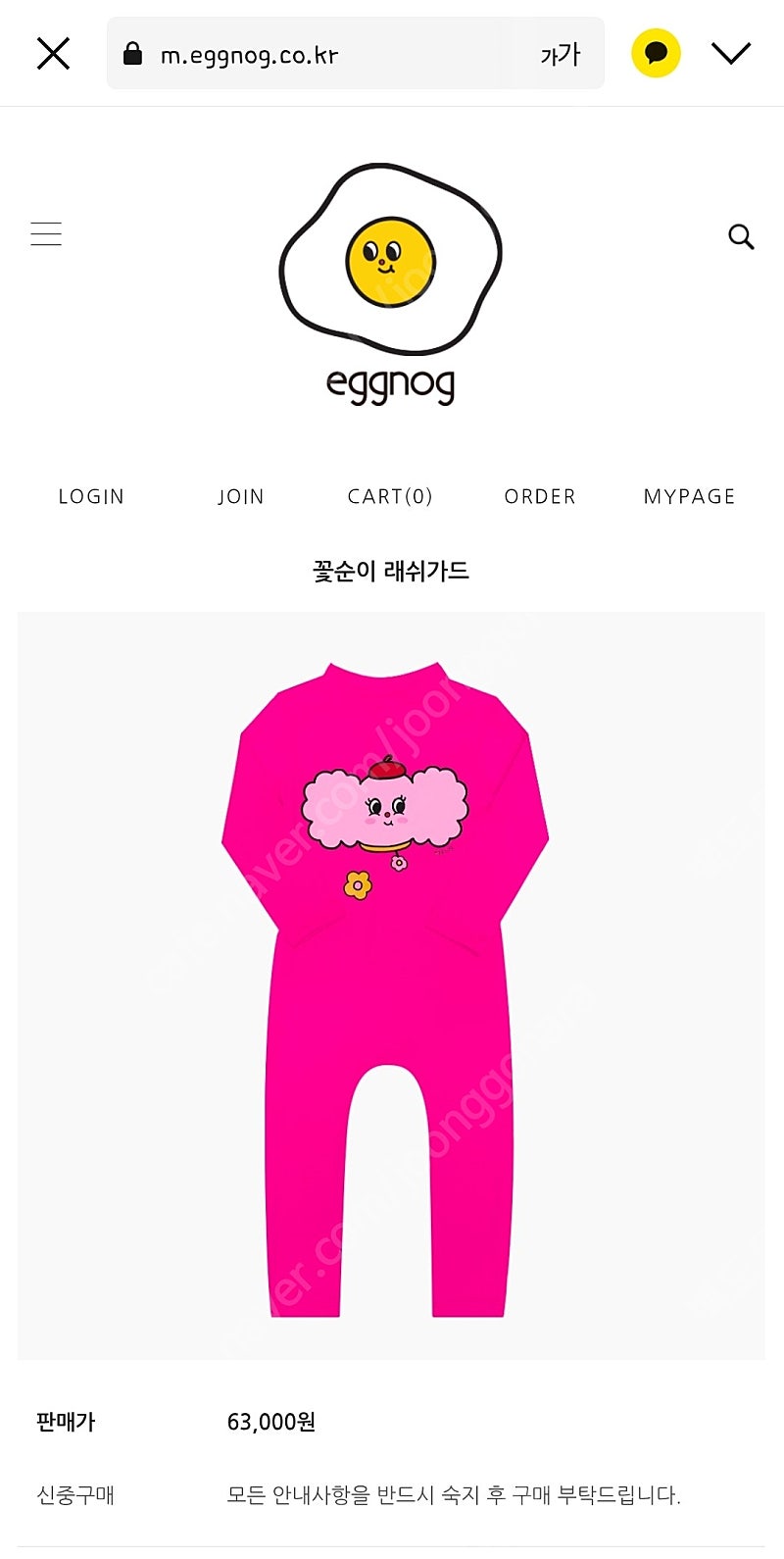Screen dimensions: 784x1559
Task: Open the LOGIN page
Action: [x=91, y=496]
